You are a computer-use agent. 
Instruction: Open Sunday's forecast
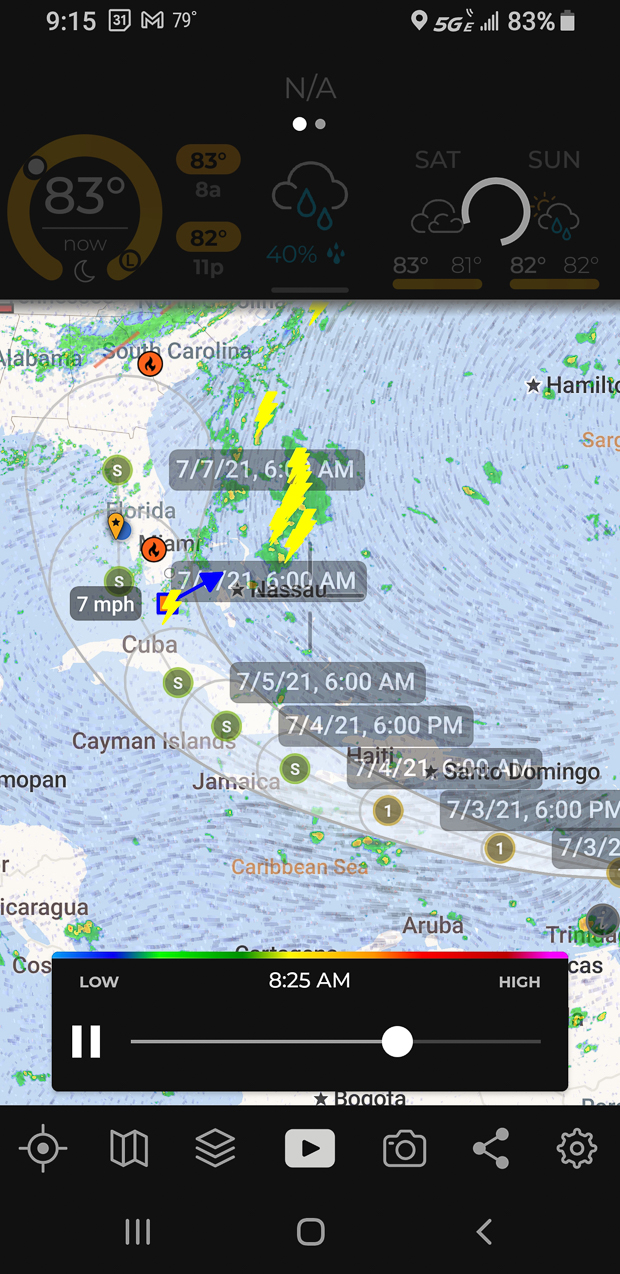coord(554,215)
